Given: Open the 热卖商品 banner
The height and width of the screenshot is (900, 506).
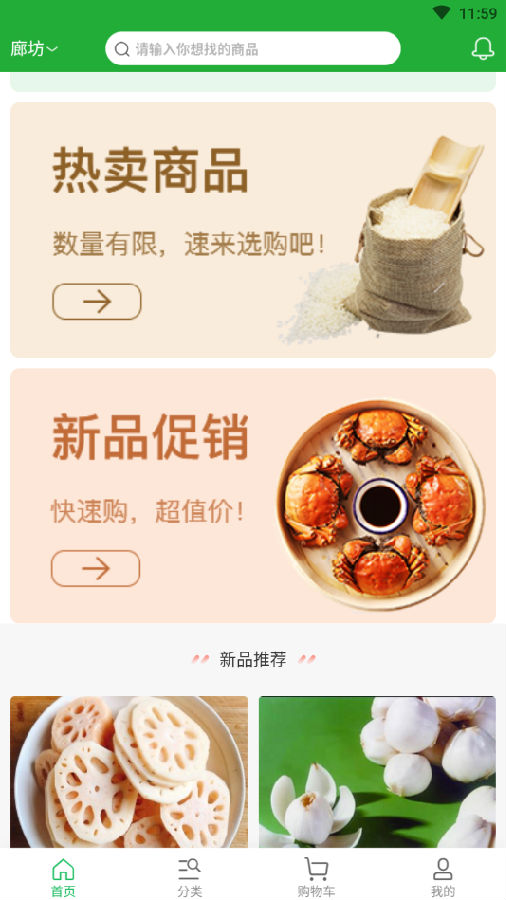Looking at the screenshot, I should [253, 230].
